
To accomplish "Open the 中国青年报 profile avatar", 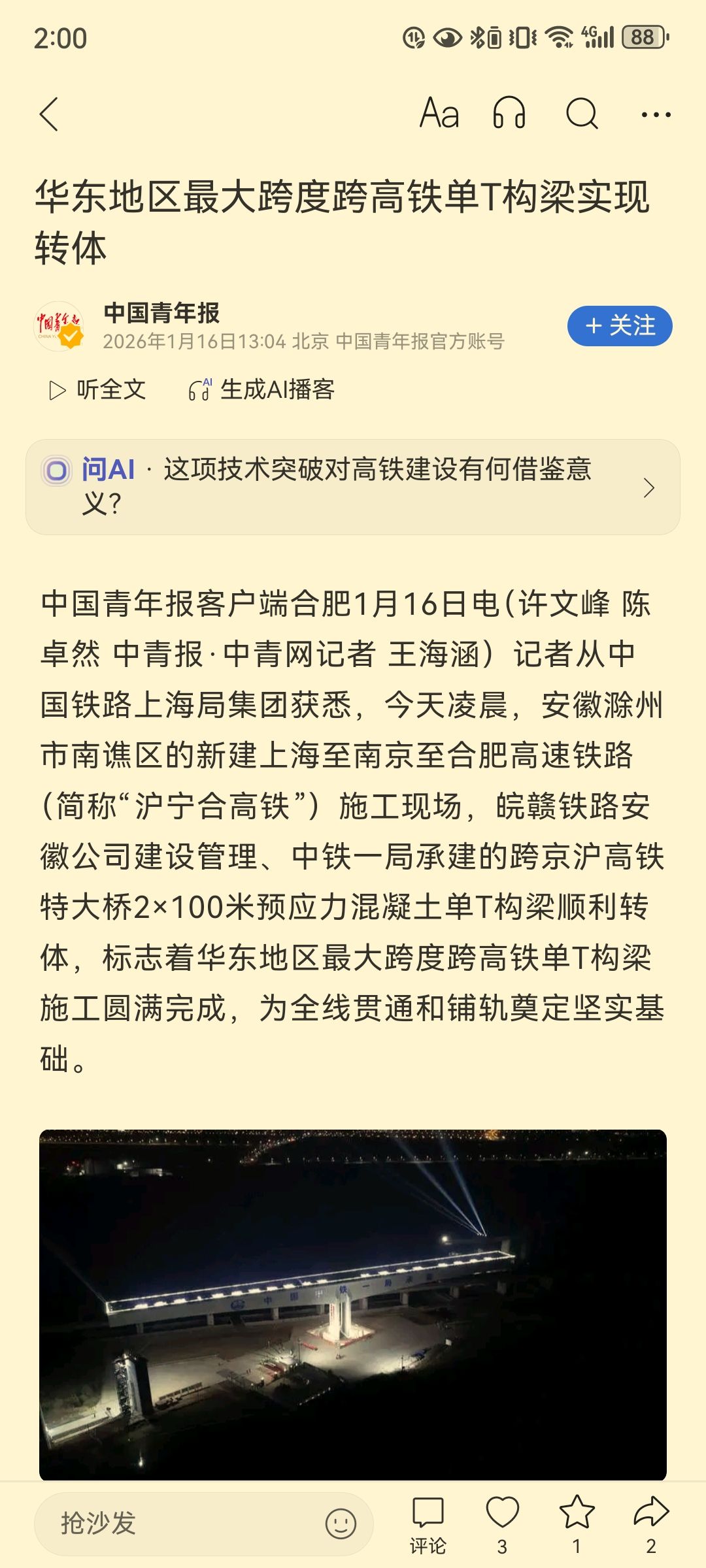I will click(x=59, y=326).
